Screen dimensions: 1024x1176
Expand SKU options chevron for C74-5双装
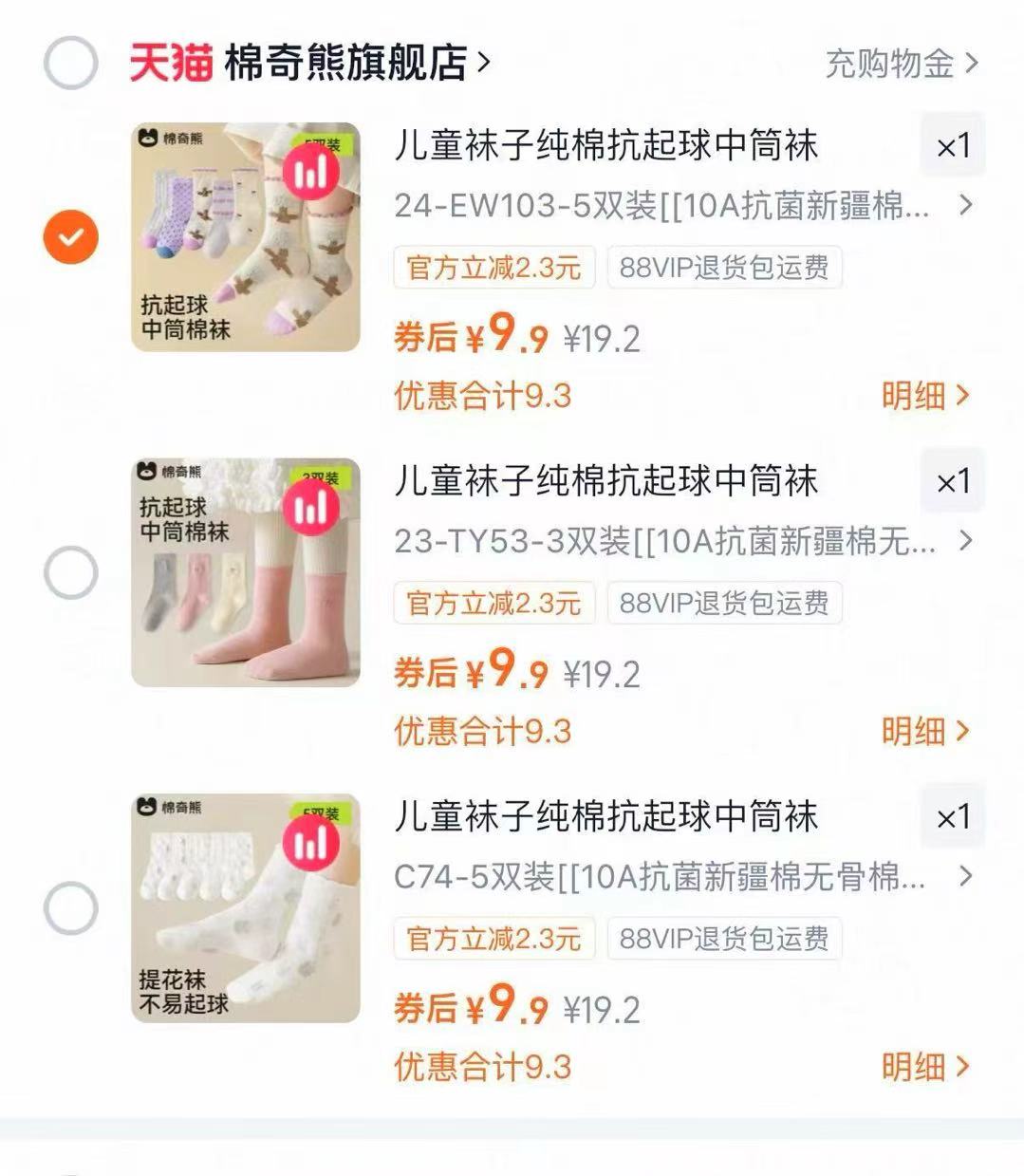(x=968, y=877)
